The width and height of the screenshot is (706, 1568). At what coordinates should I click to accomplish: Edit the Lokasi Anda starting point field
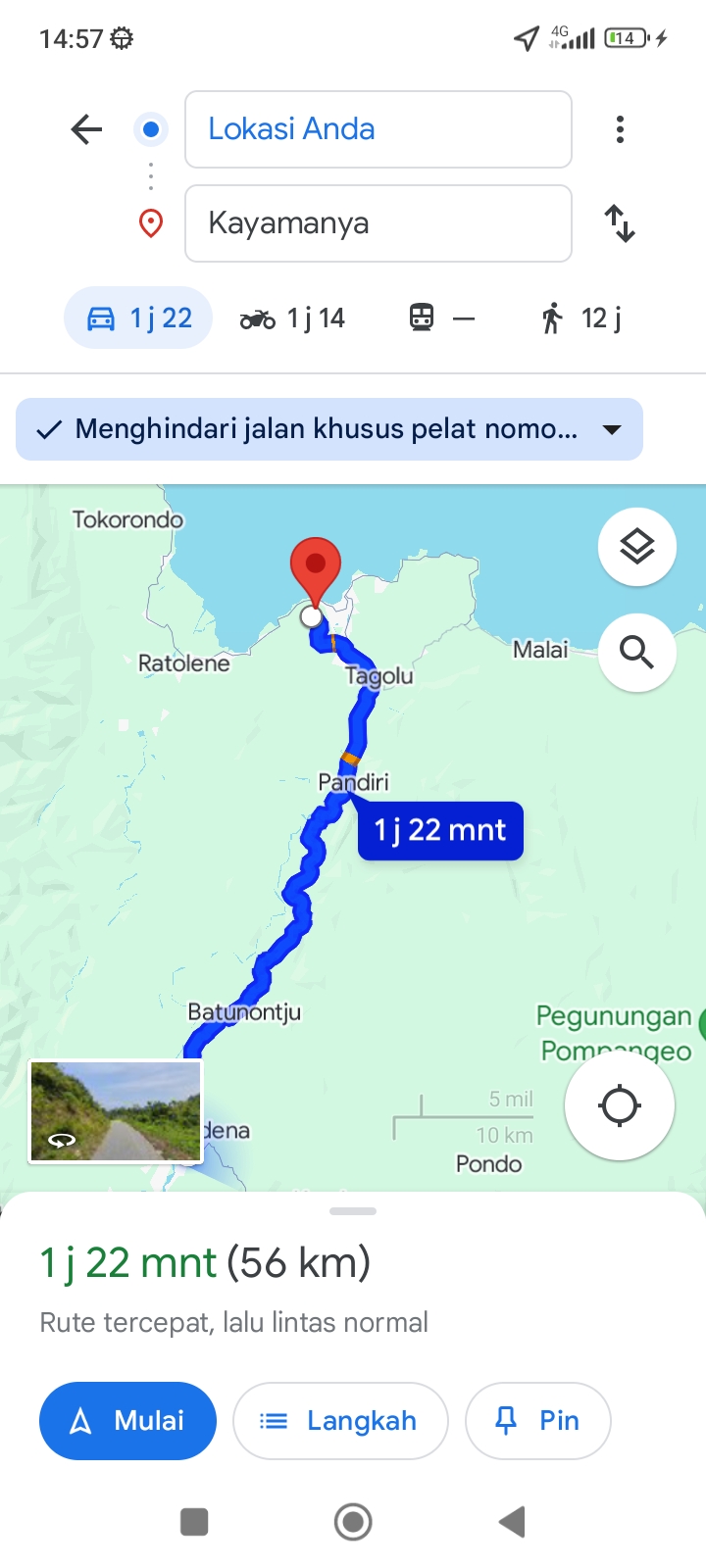coord(378,129)
